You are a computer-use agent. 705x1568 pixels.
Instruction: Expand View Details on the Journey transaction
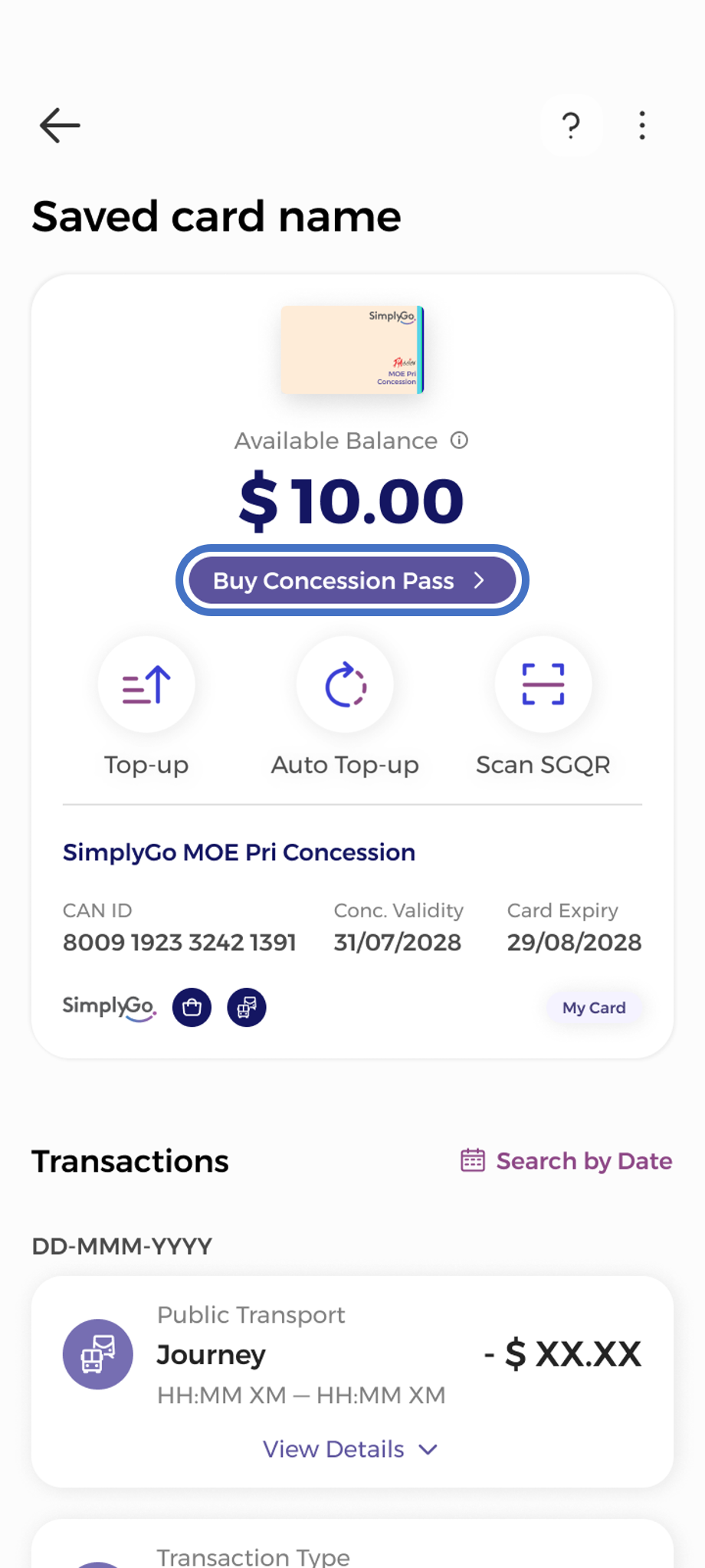tap(350, 1449)
